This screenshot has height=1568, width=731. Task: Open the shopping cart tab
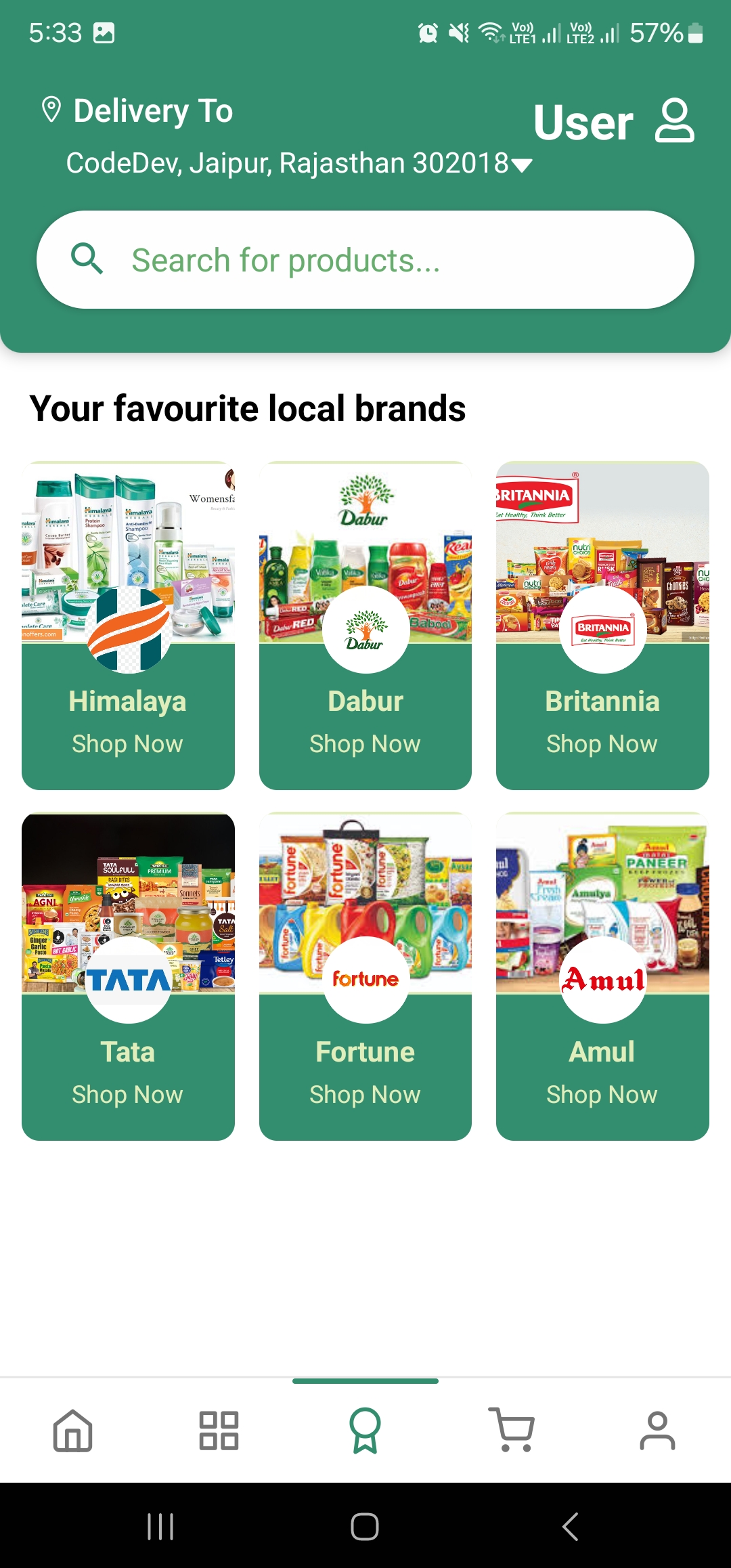(x=511, y=1430)
